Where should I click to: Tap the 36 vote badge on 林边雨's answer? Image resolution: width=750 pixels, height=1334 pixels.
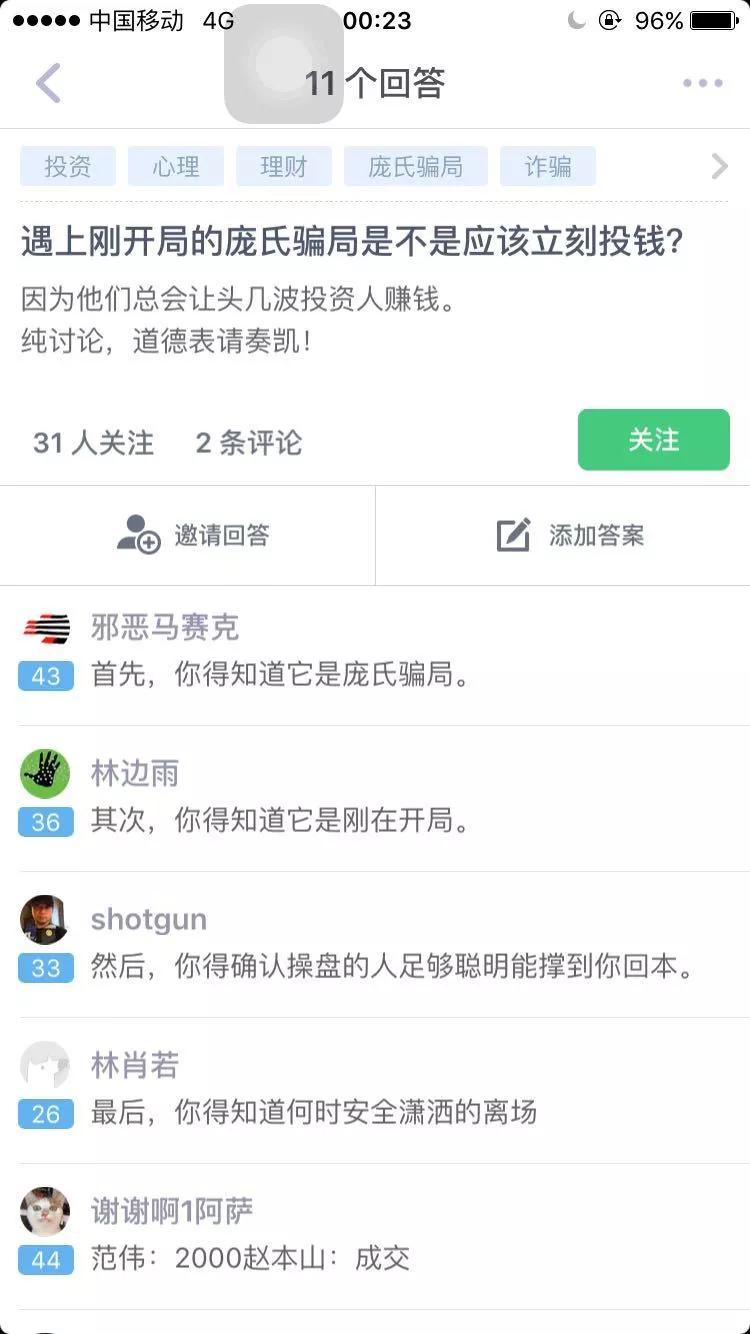coord(46,822)
